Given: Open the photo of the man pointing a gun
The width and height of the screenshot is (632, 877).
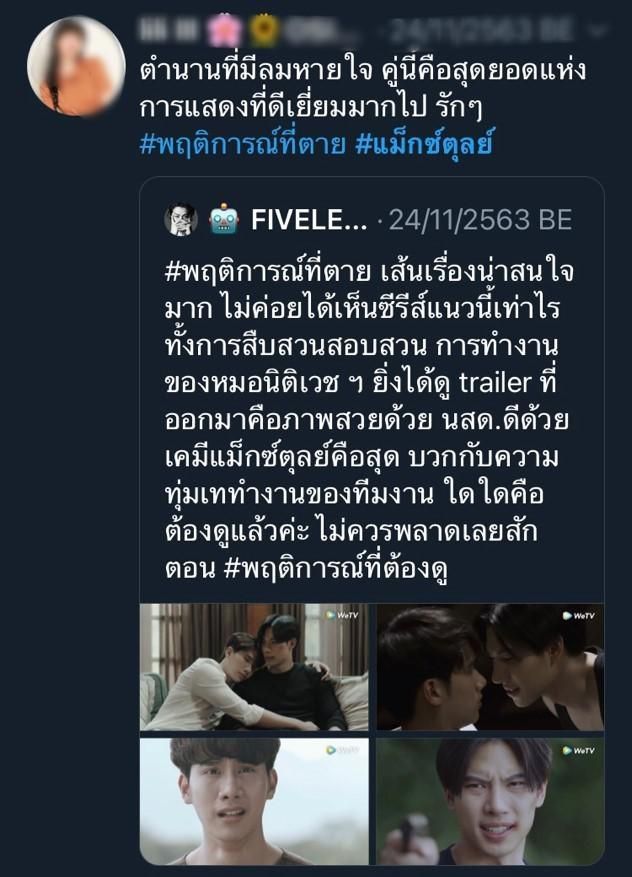Looking at the screenshot, I should [490, 801].
